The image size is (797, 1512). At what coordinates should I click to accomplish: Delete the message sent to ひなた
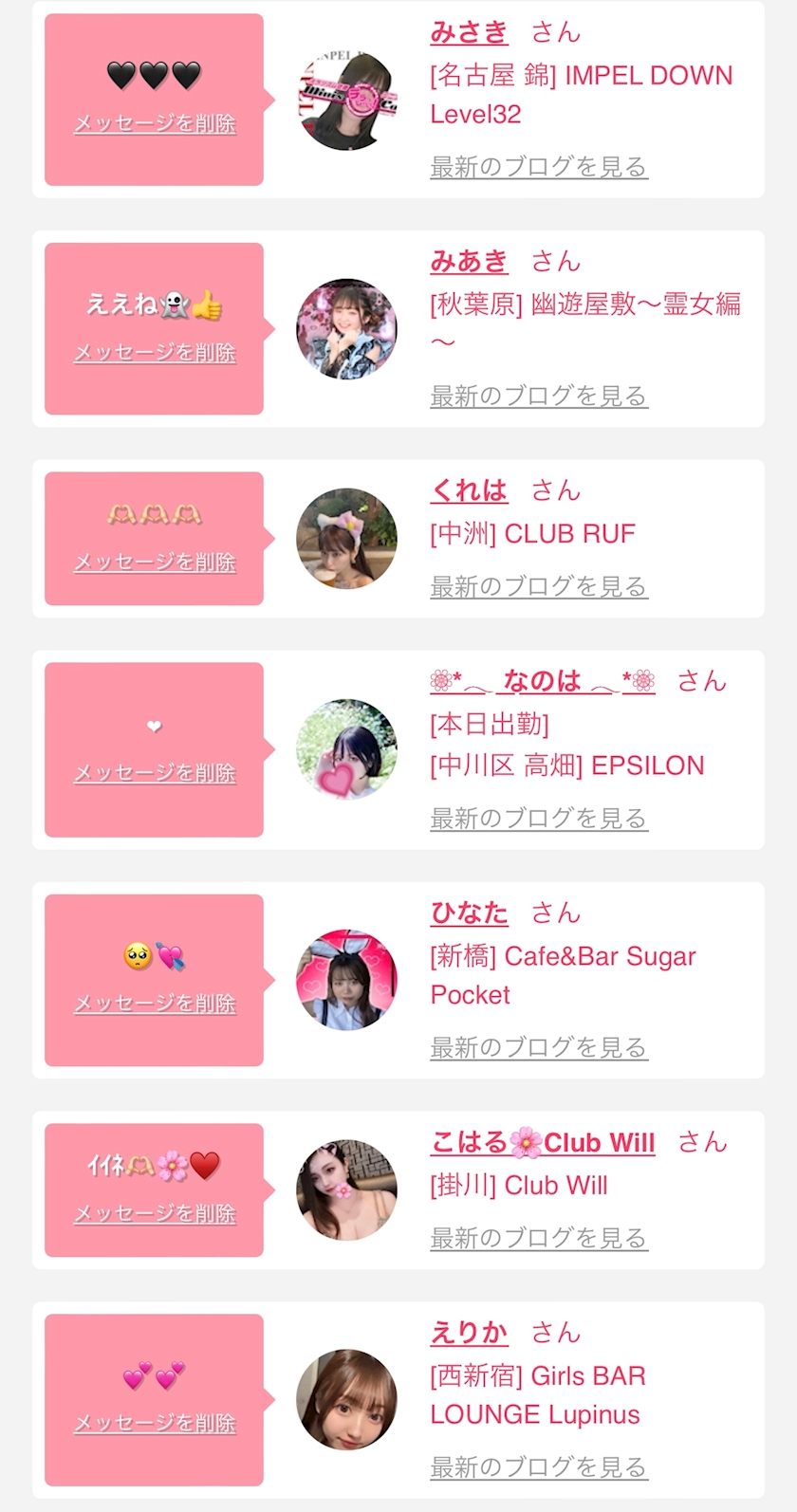pyautogui.click(x=155, y=1004)
